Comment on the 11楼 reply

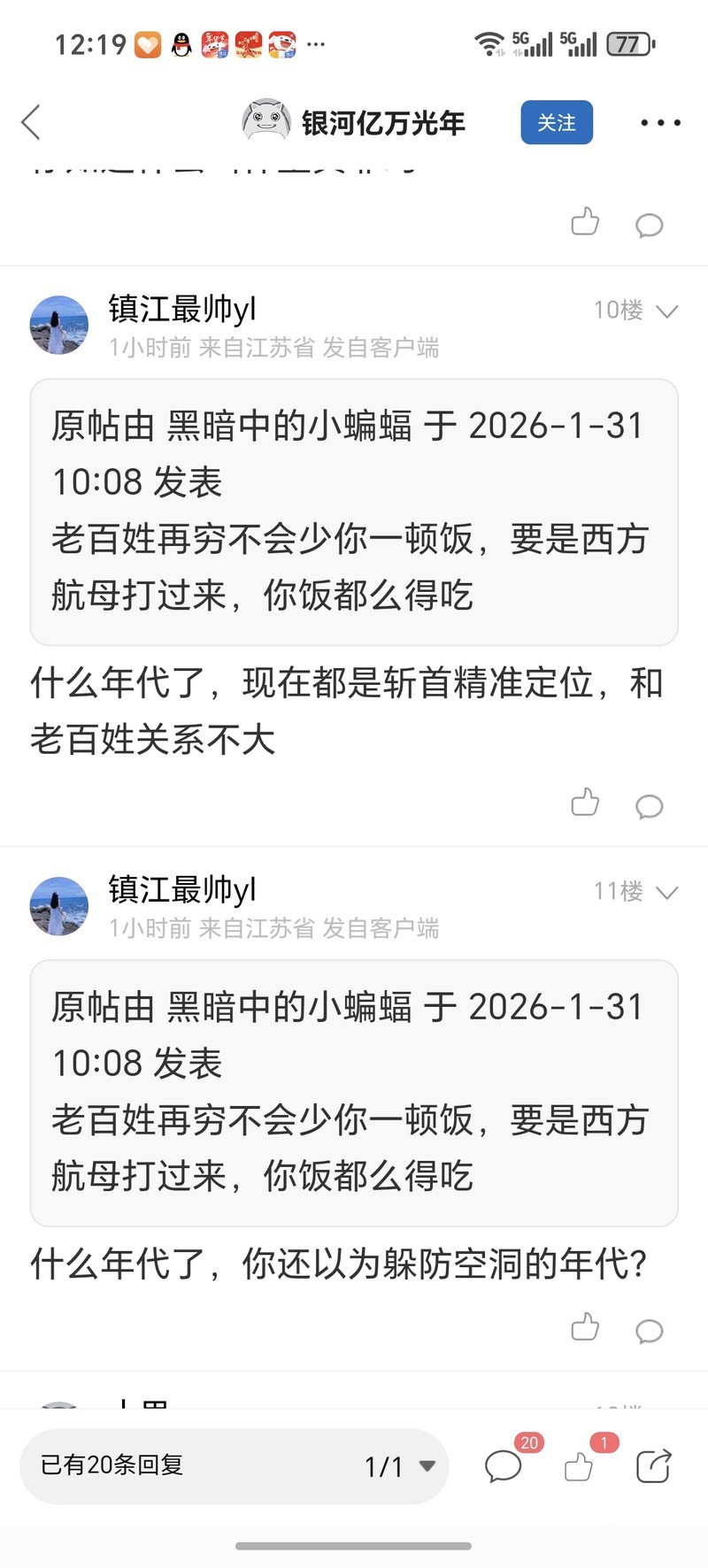(649, 1330)
